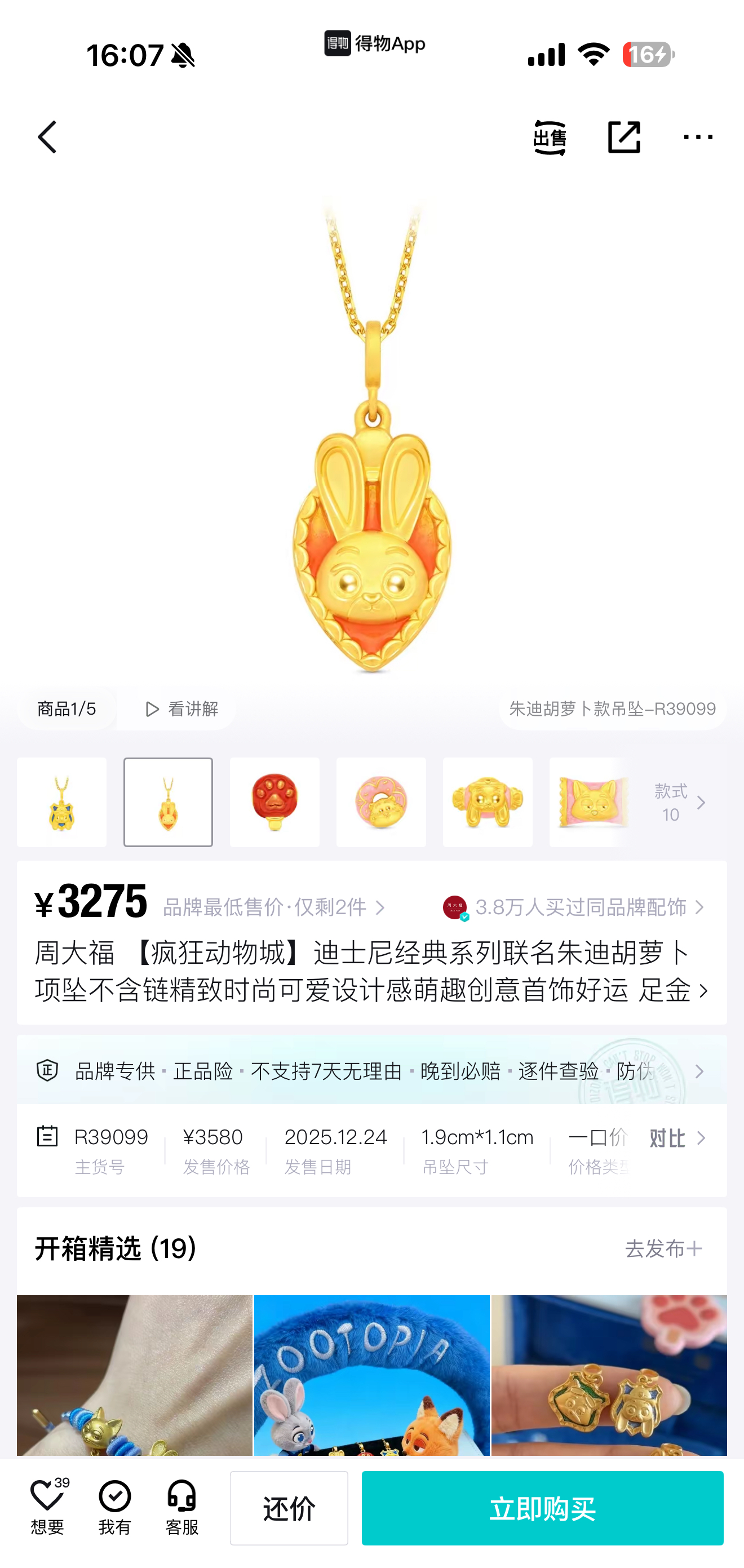The width and height of the screenshot is (744, 1568).
Task: Open the Zootopia plush unboxing photo
Action: pyautogui.click(x=371, y=1376)
